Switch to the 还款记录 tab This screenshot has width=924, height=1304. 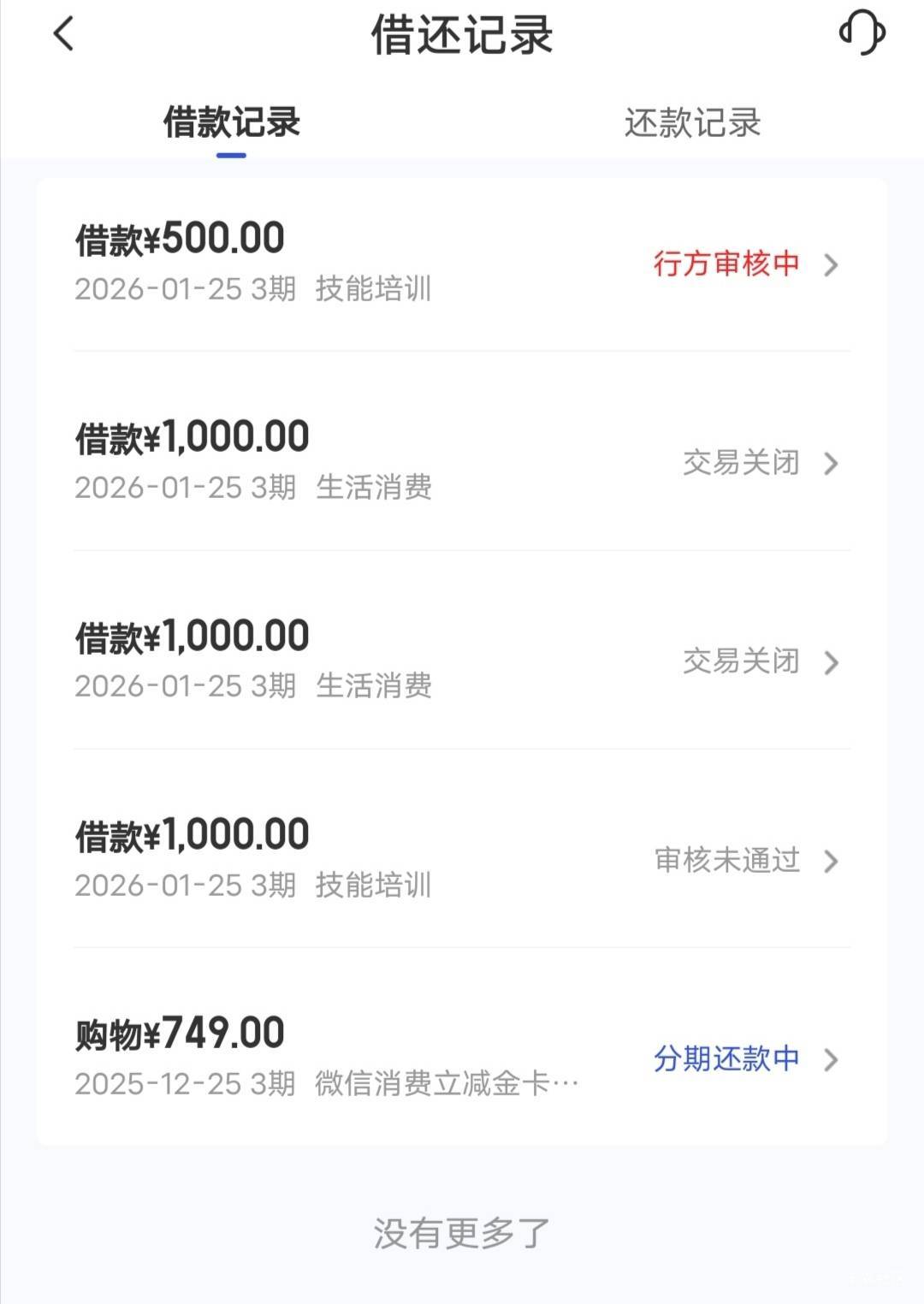click(x=692, y=123)
